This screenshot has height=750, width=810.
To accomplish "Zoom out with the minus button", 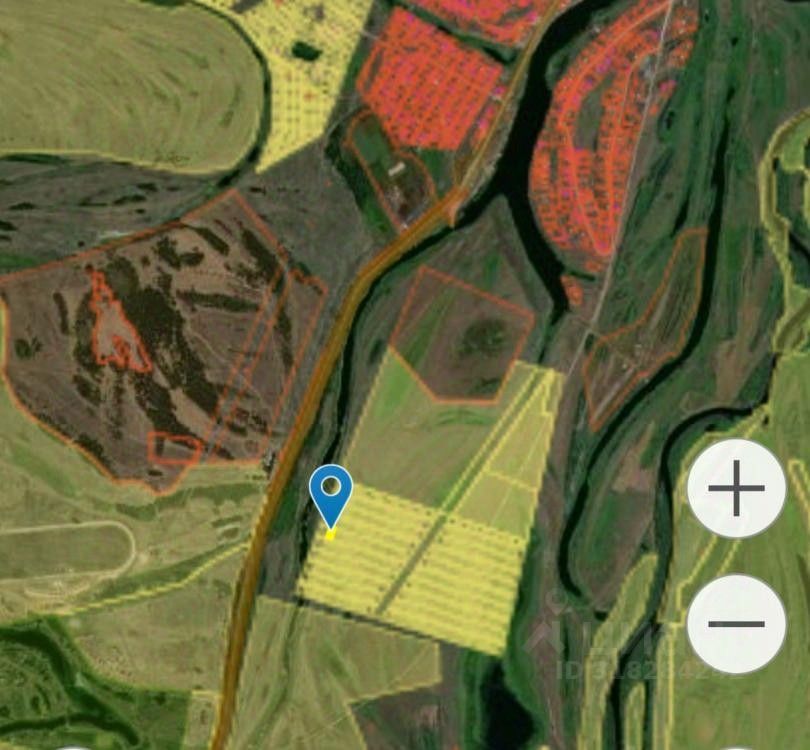I will [x=736, y=623].
